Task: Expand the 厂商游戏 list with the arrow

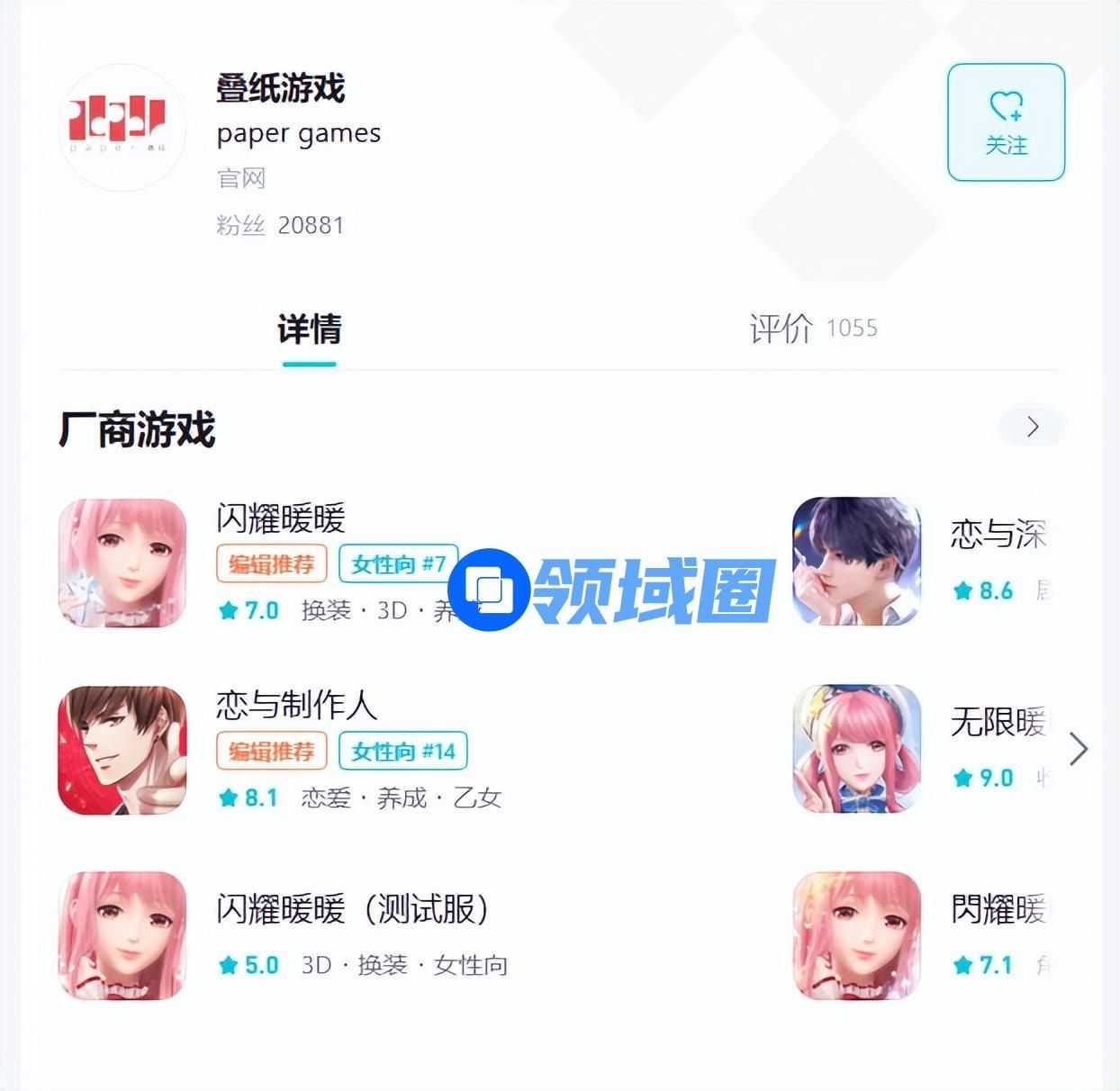Action: (x=1032, y=427)
